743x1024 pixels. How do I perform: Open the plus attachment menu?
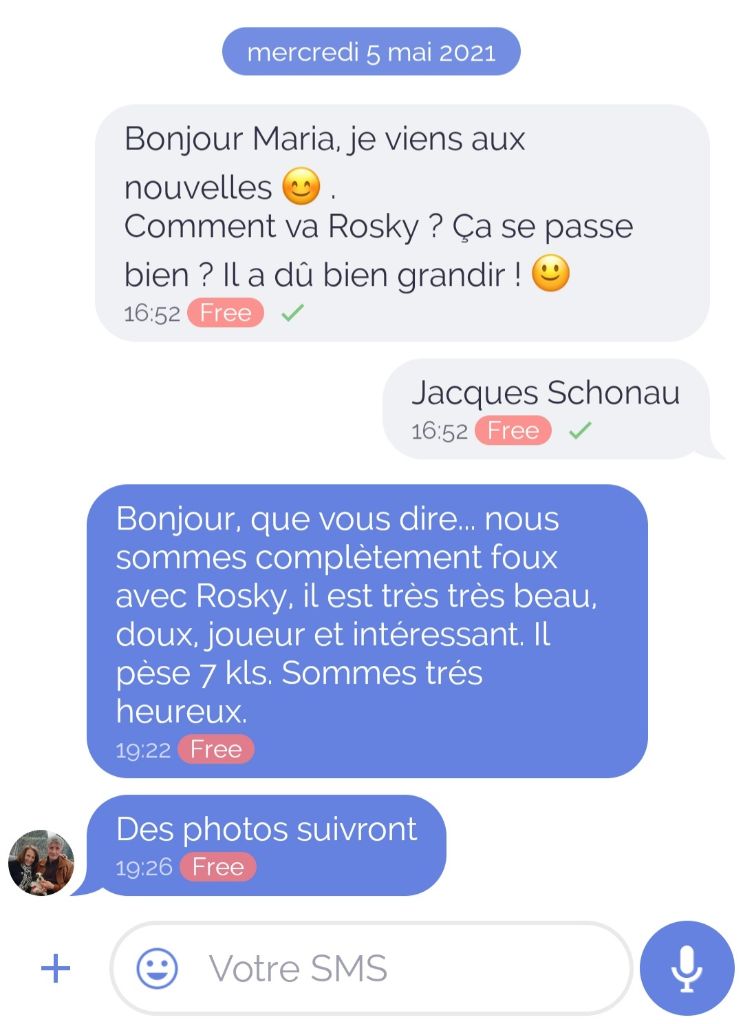(x=55, y=968)
